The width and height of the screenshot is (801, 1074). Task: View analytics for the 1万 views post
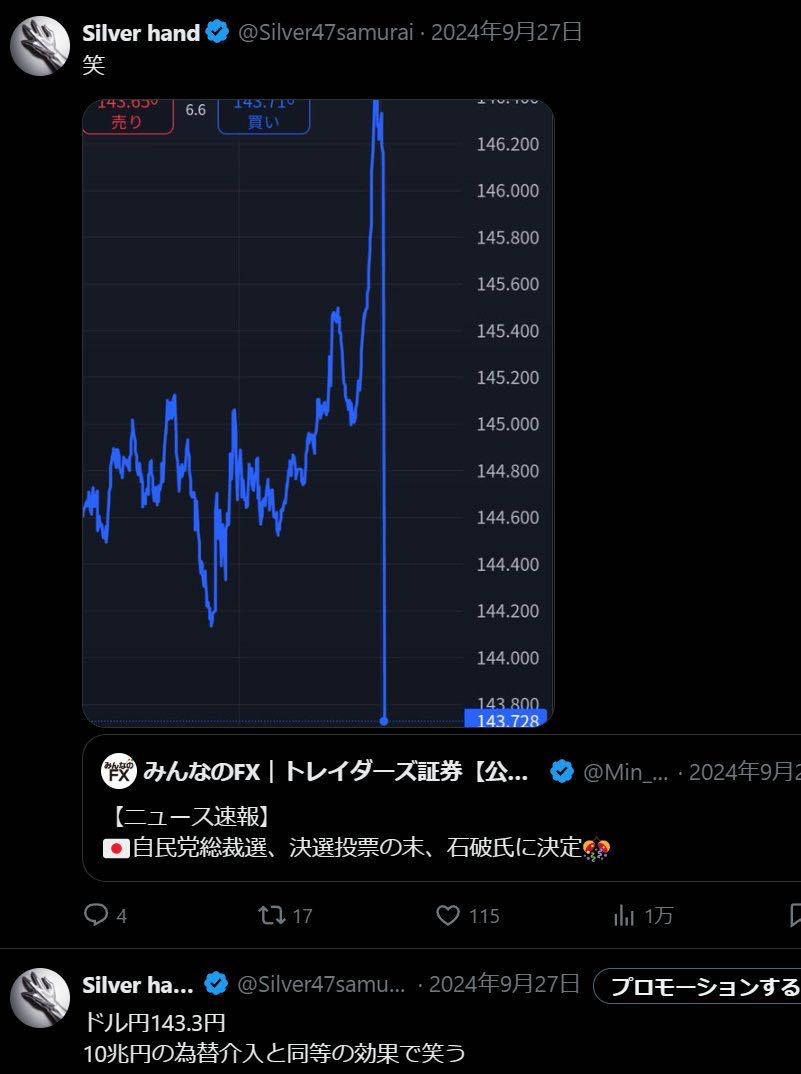(625, 915)
